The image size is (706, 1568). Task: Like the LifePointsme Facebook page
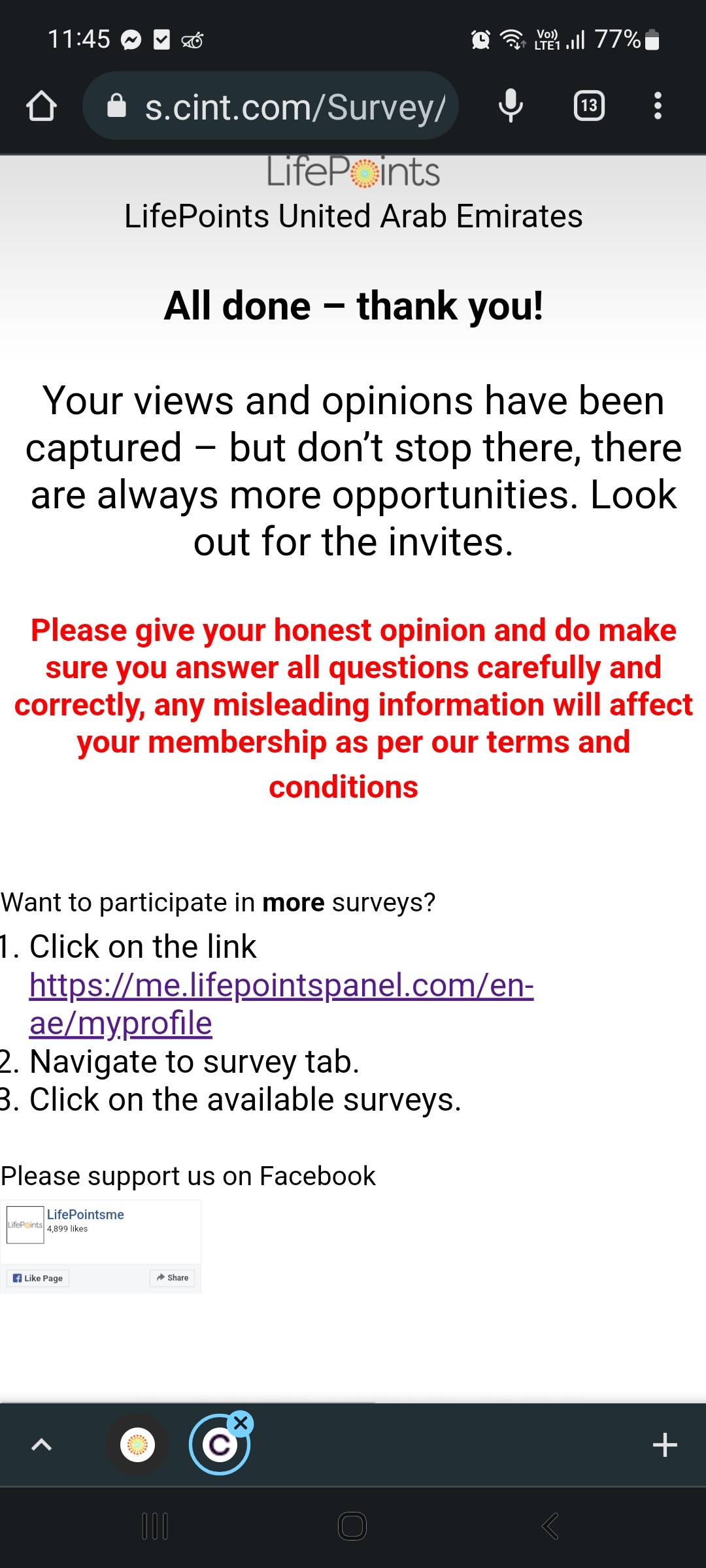(38, 1278)
